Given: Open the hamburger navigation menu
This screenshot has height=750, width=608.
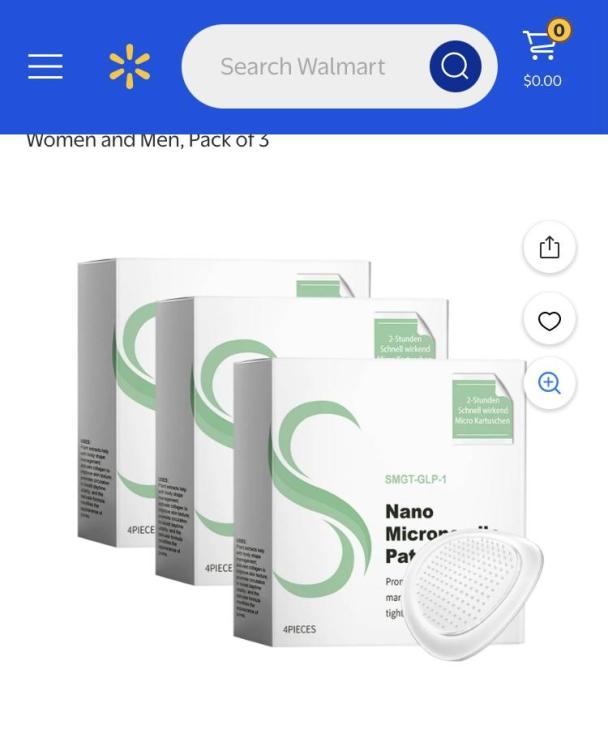Looking at the screenshot, I should pos(45,66).
